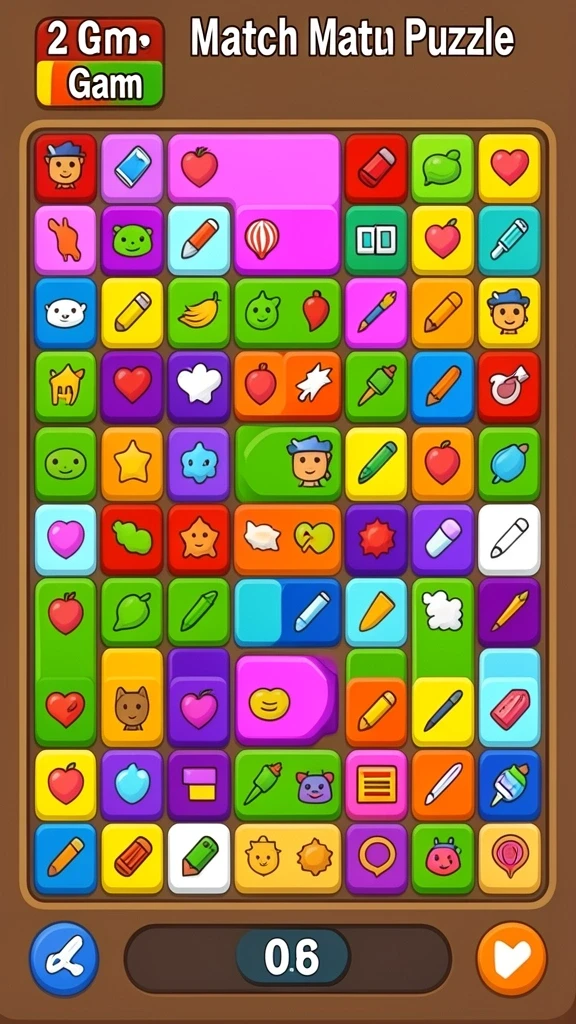
Task: Select the white chef hat tile
Action: (x=199, y=385)
